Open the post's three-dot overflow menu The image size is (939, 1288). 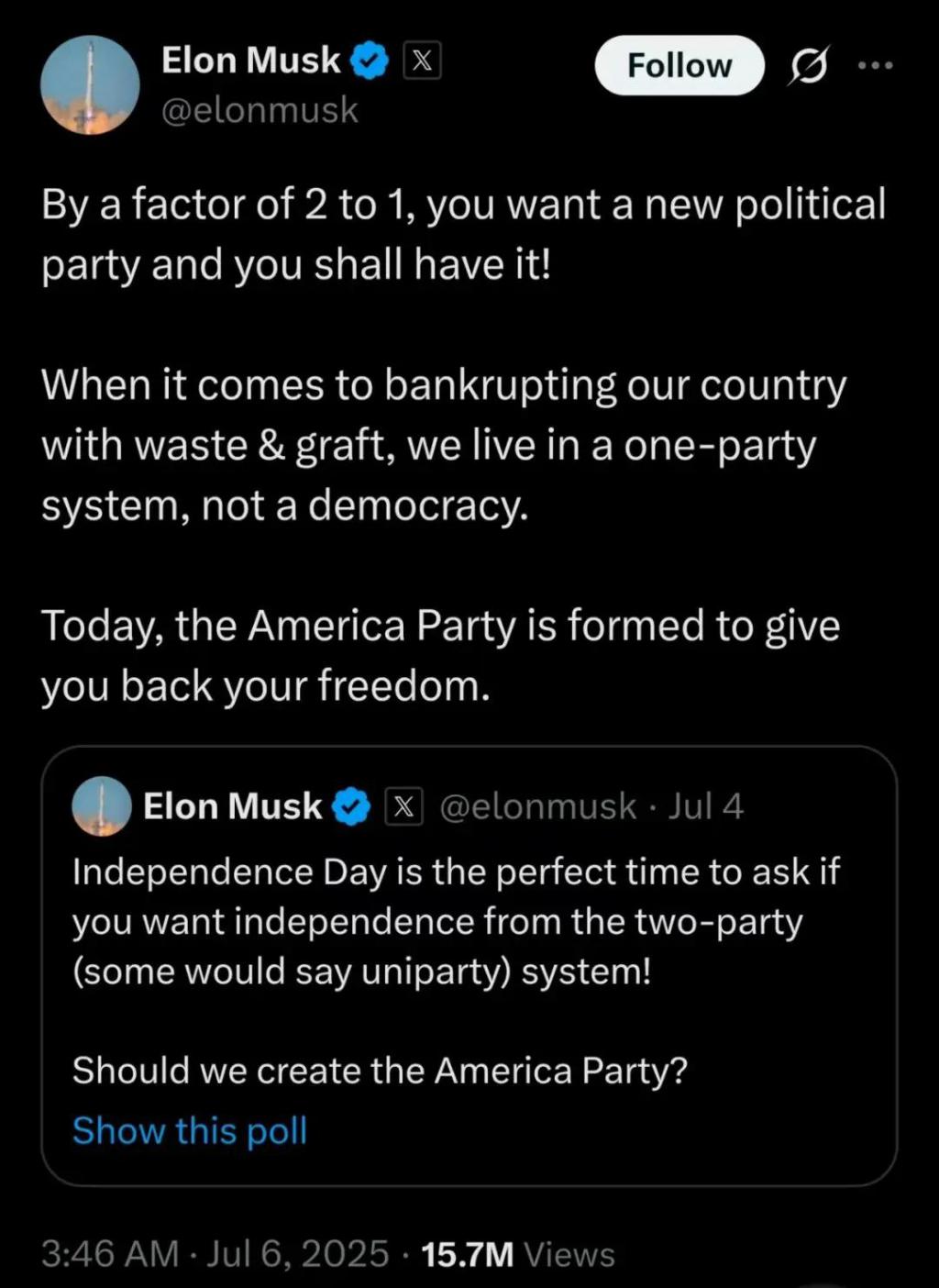click(x=874, y=66)
